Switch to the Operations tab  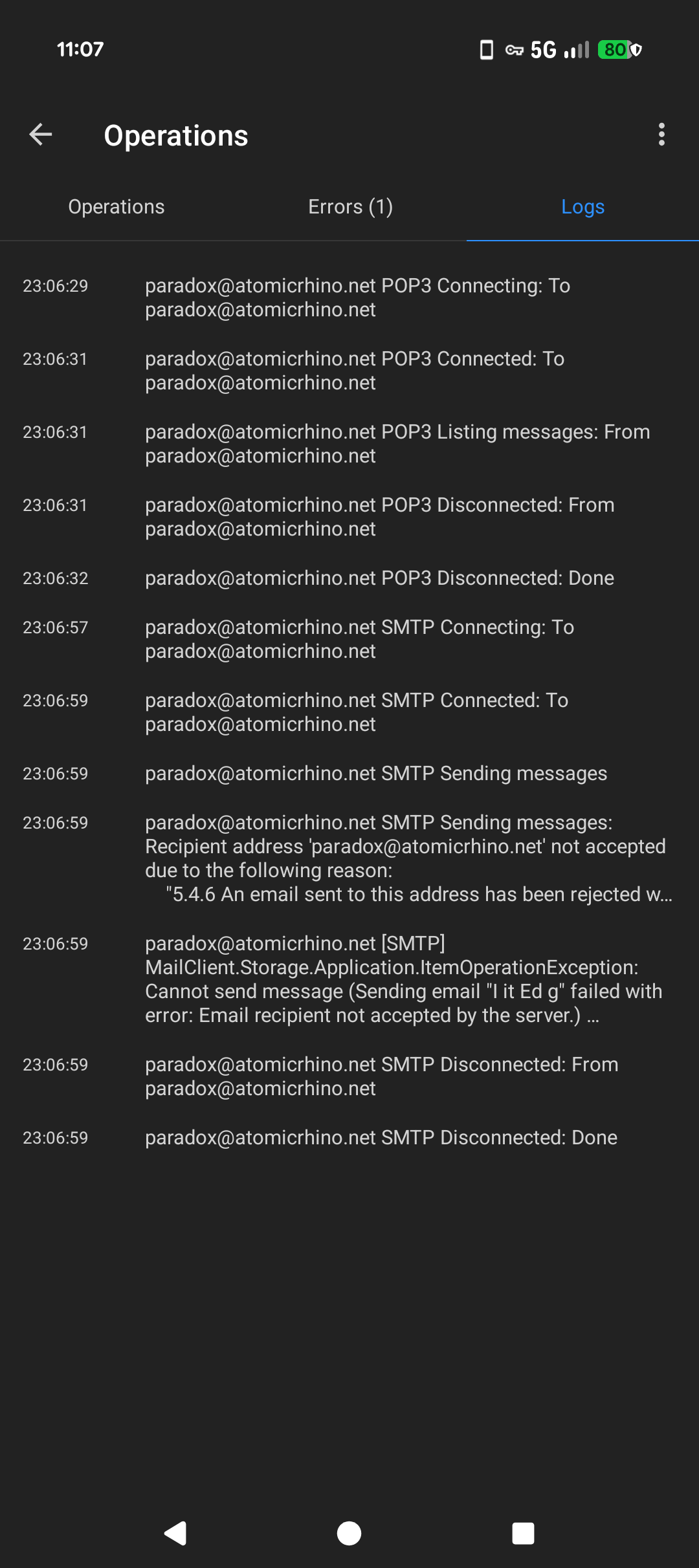[116, 207]
